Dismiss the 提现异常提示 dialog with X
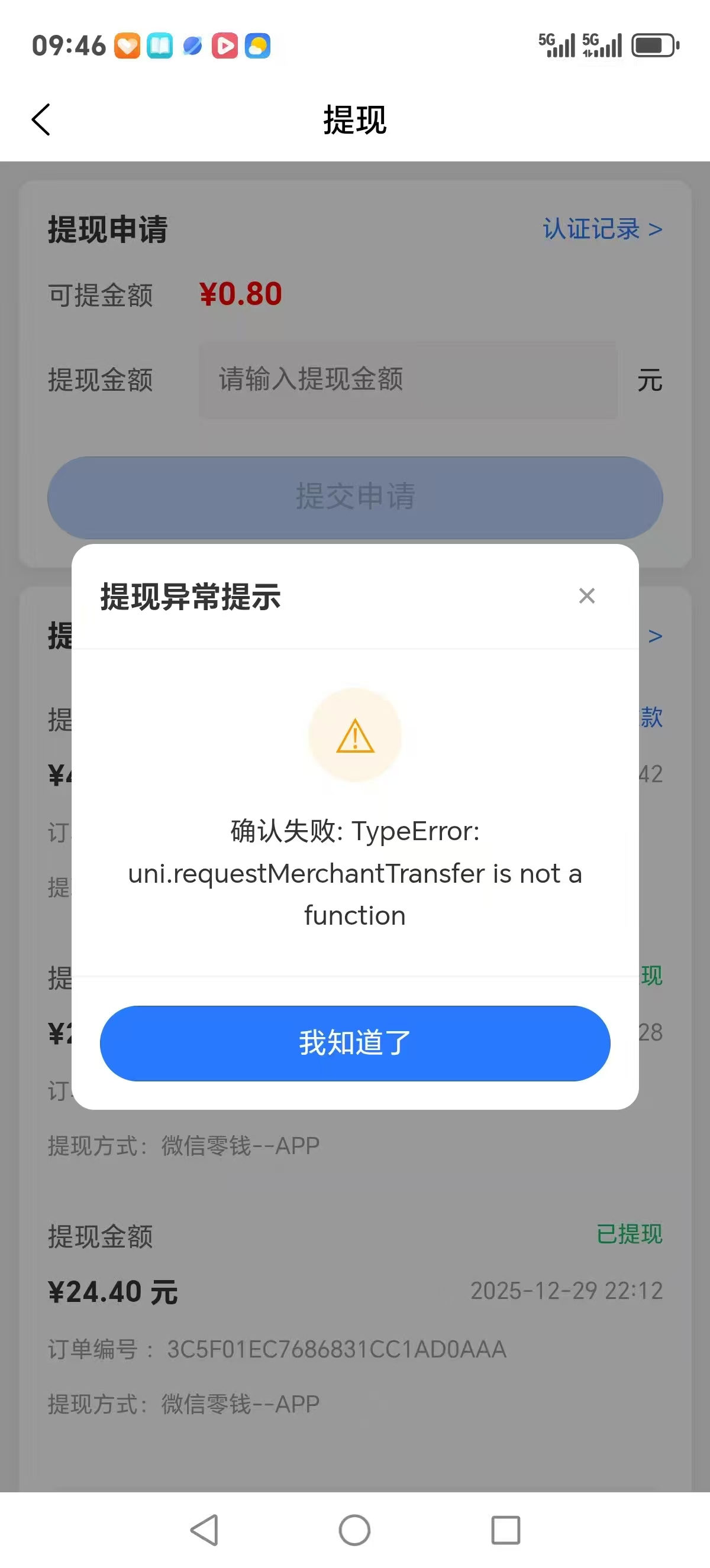Screen dimensions: 710x1568 point(586,595)
